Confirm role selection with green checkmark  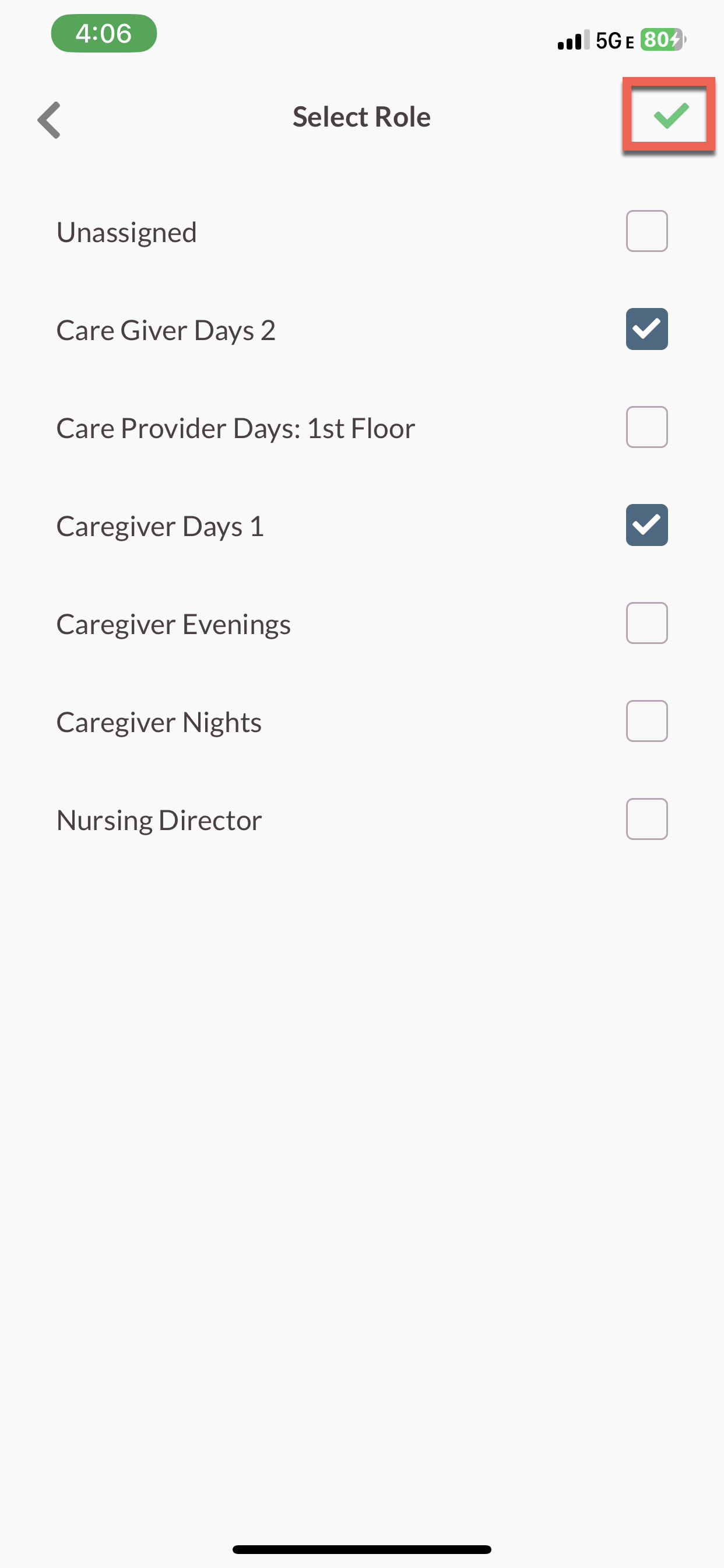pyautogui.click(x=670, y=115)
